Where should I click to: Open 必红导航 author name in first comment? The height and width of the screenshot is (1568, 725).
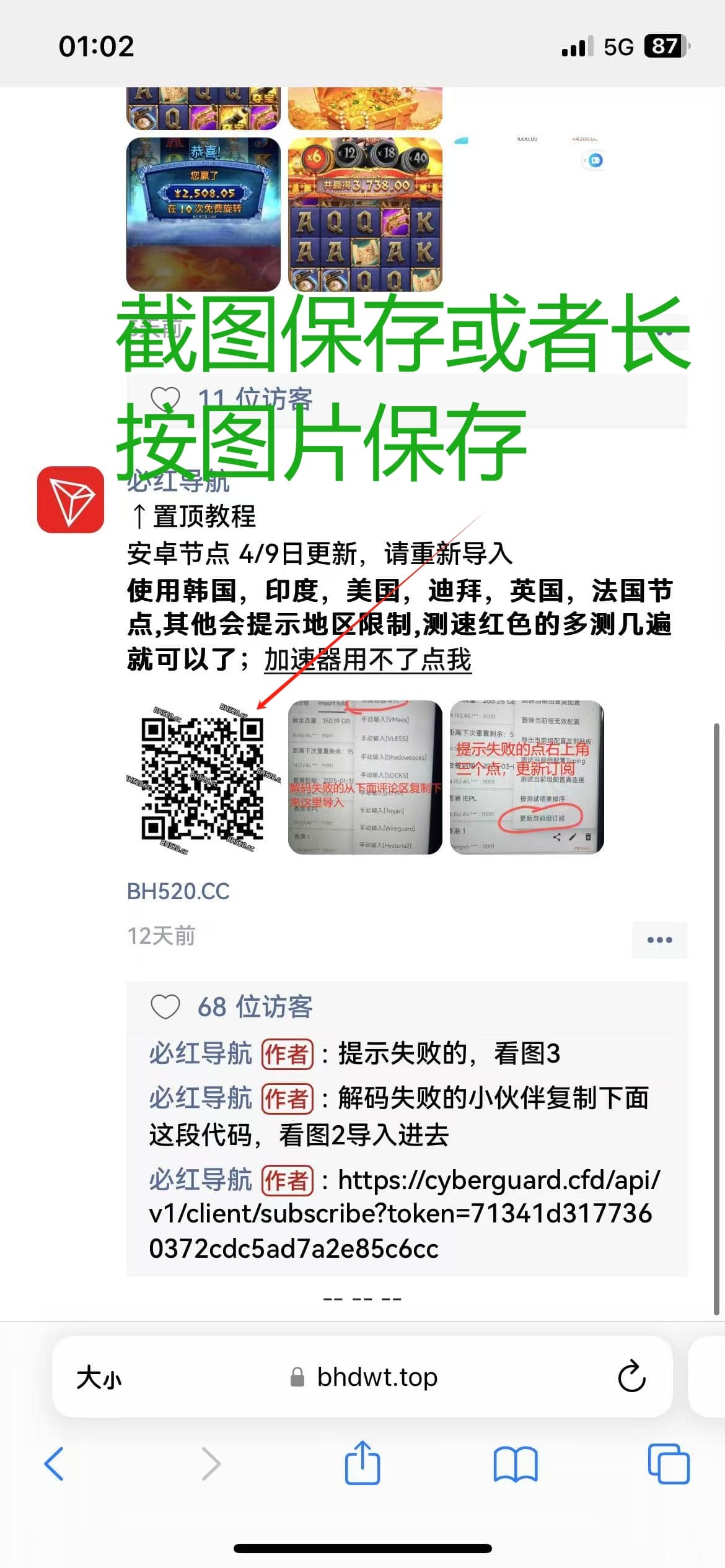[200, 1053]
